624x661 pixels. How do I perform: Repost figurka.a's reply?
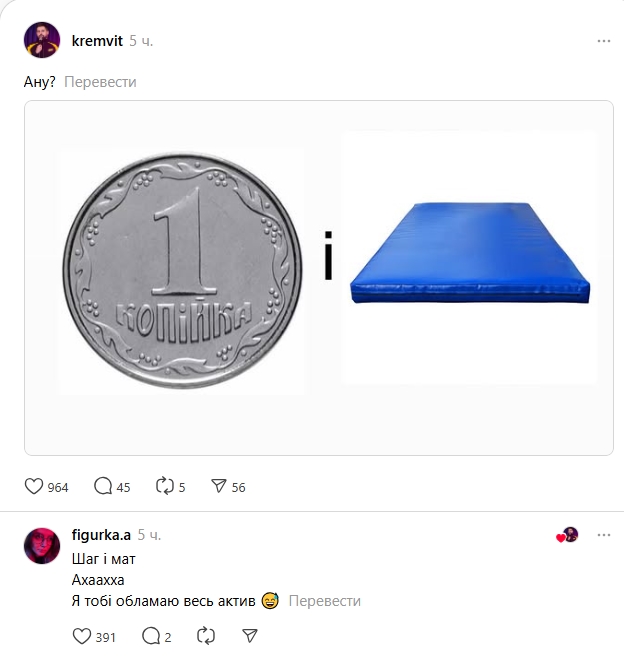[207, 636]
